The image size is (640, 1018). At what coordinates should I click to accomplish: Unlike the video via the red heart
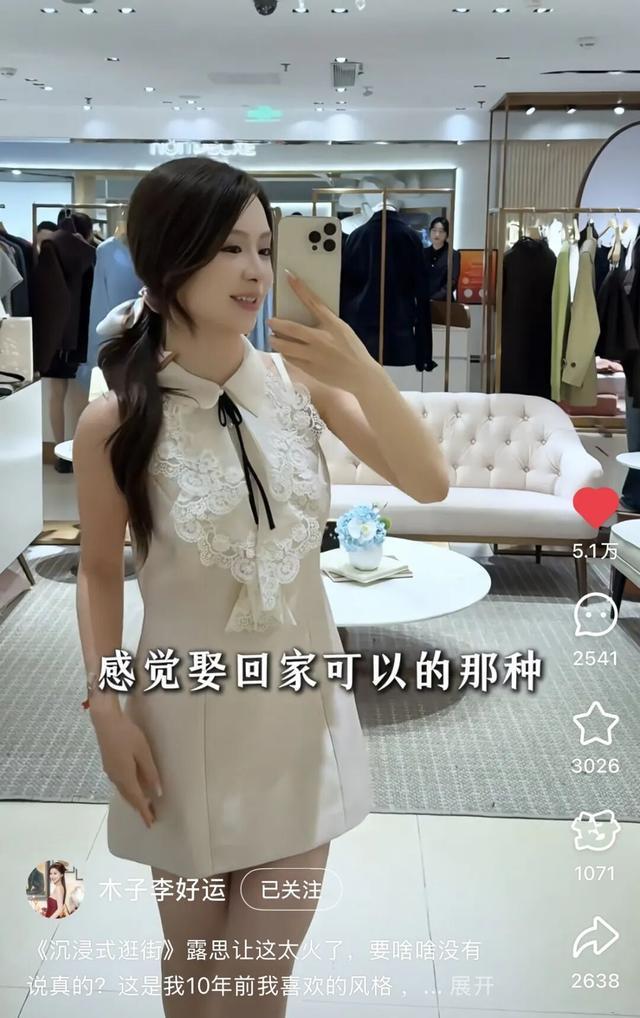(x=595, y=508)
